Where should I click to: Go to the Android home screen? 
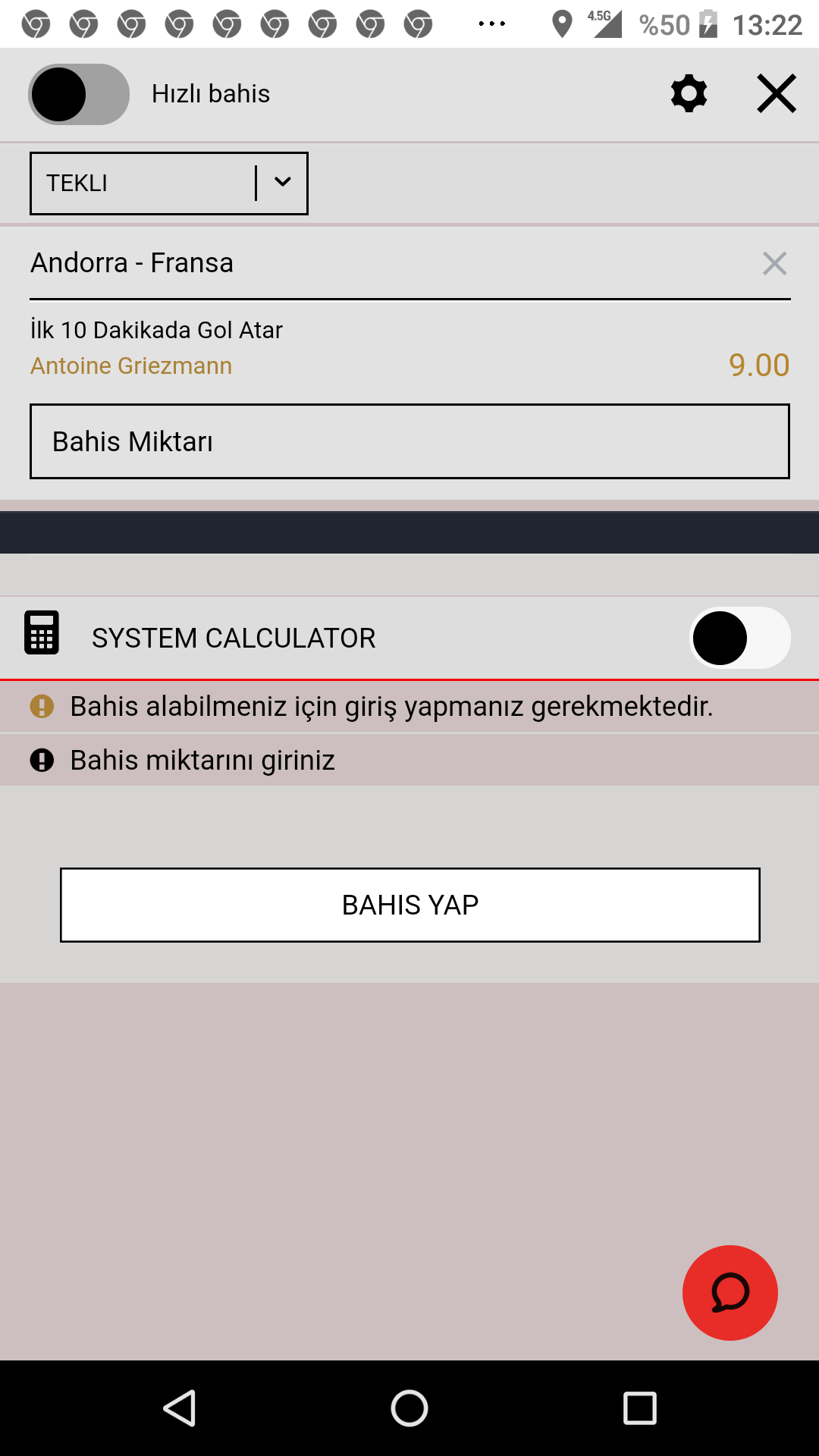[x=409, y=1408]
